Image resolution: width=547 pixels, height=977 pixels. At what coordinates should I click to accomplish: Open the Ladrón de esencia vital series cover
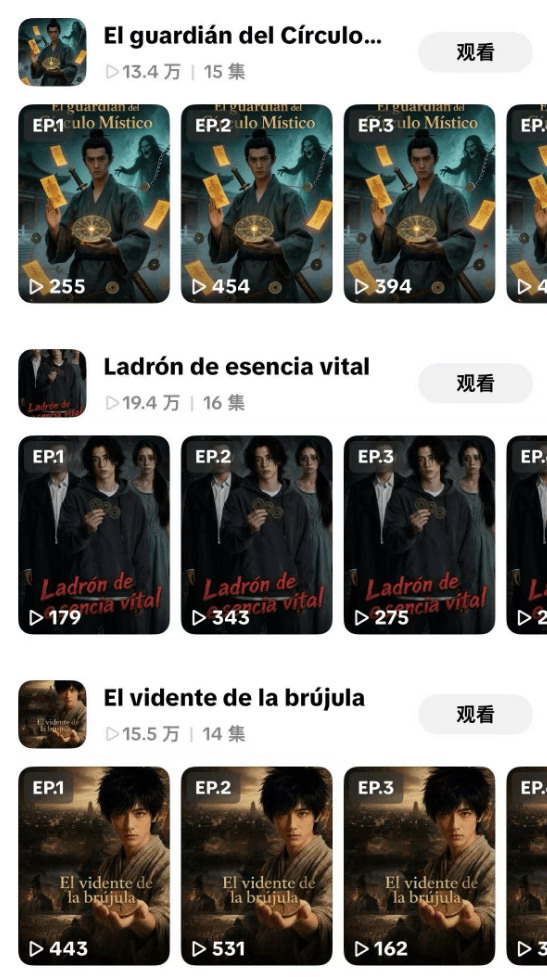coord(52,383)
